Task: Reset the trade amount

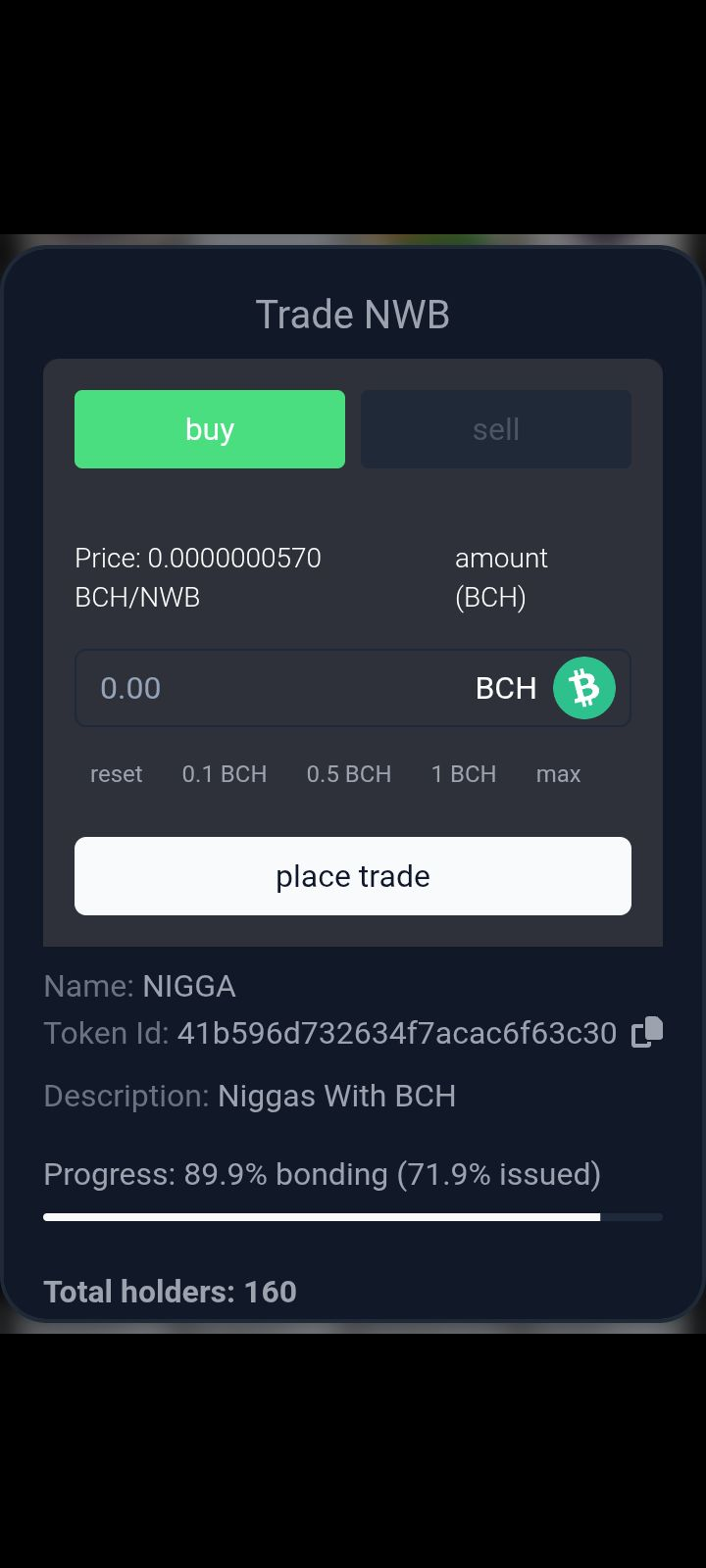Action: [x=116, y=774]
